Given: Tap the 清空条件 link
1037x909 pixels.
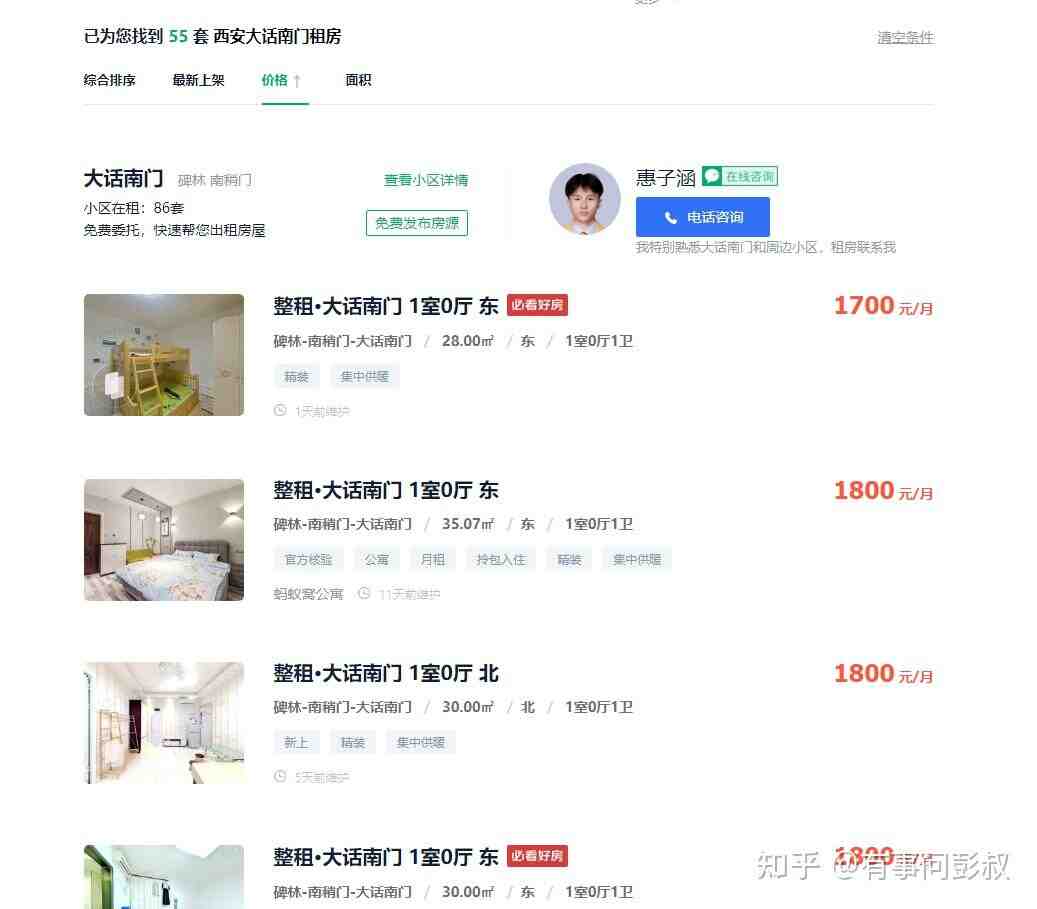Looking at the screenshot, I should pyautogui.click(x=905, y=37).
